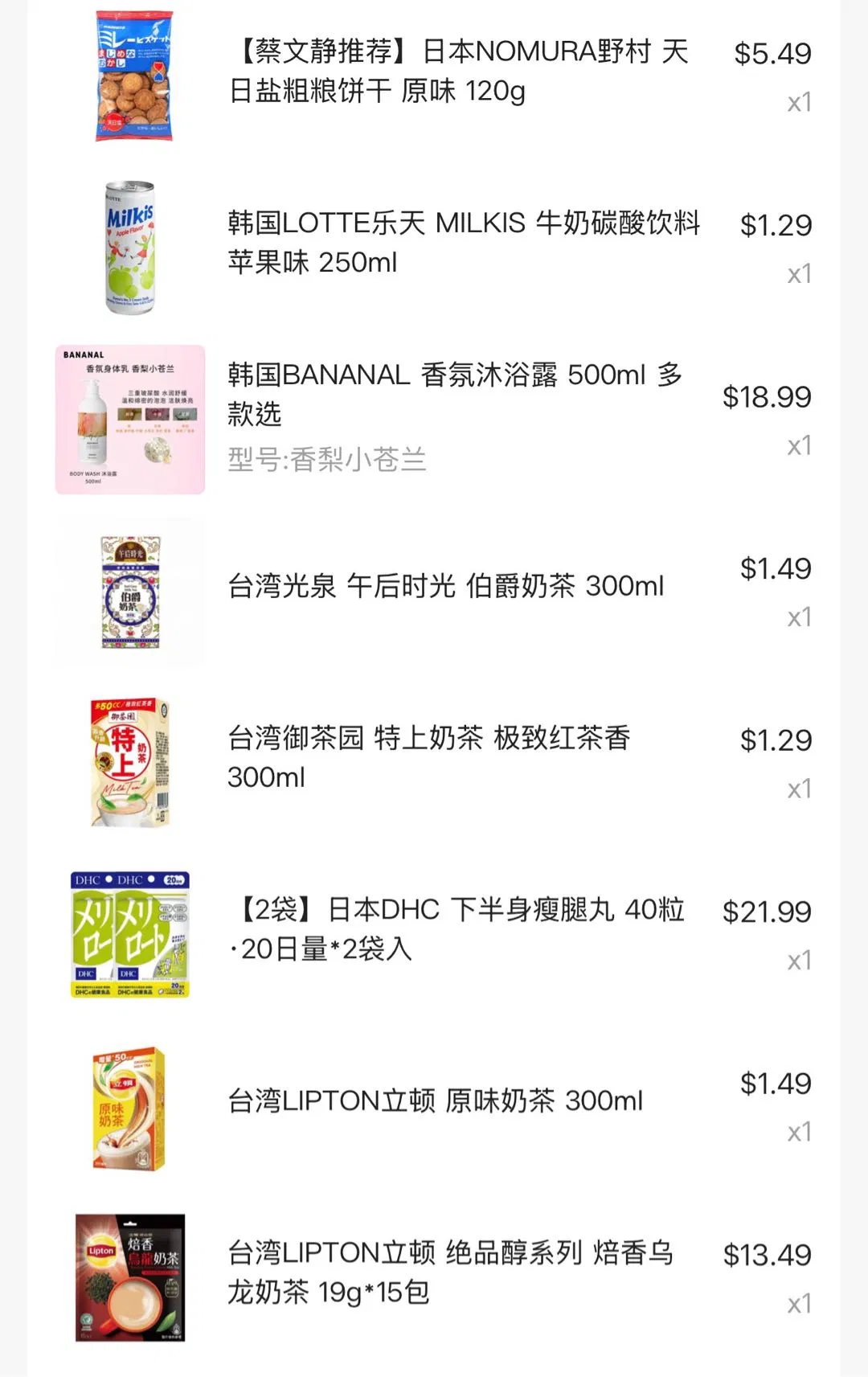Open the 御茶园 特上奶茶 row
Image resolution: width=868 pixels, height=1377 pixels.
click(x=428, y=757)
